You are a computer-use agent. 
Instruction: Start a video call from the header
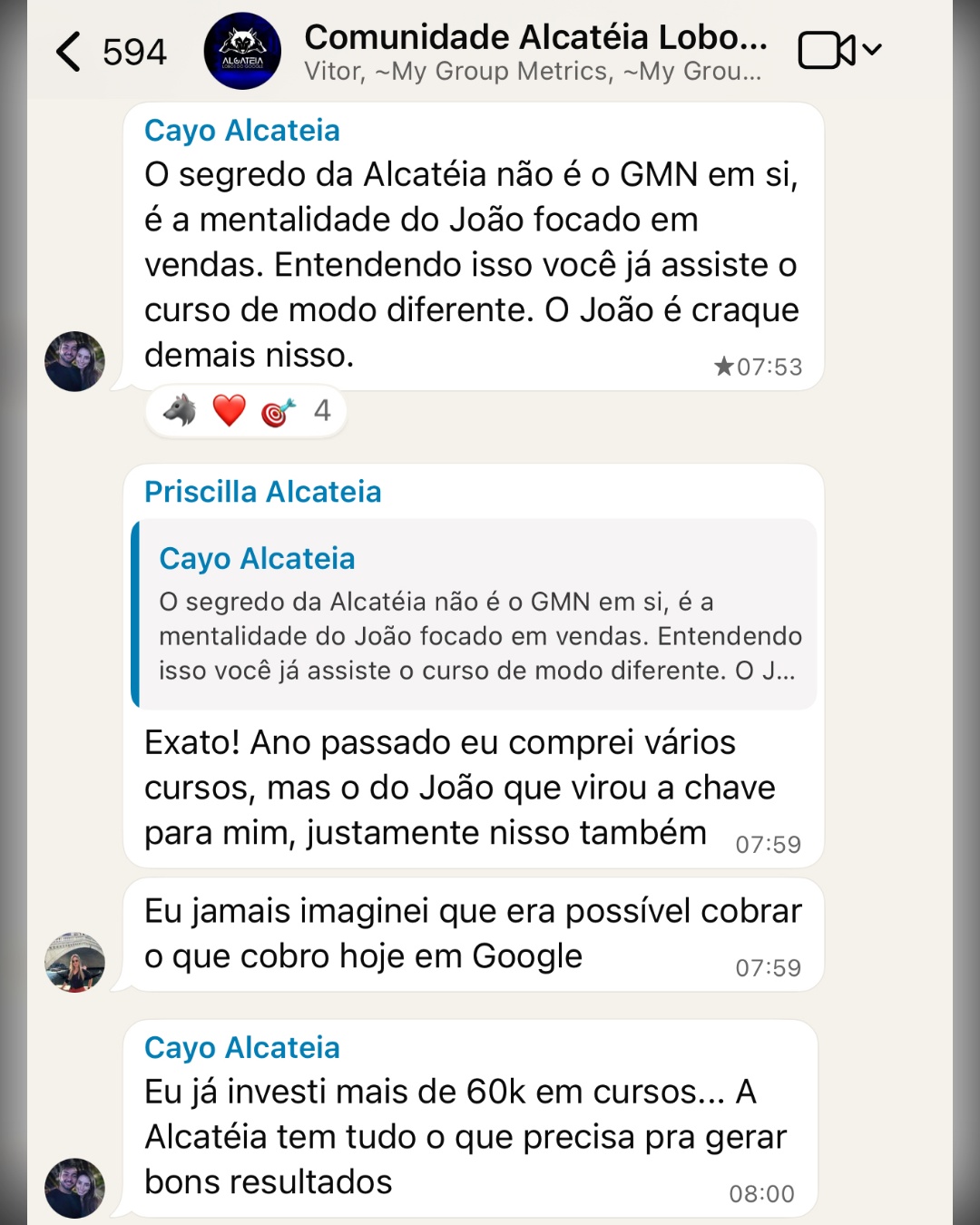pos(825,50)
